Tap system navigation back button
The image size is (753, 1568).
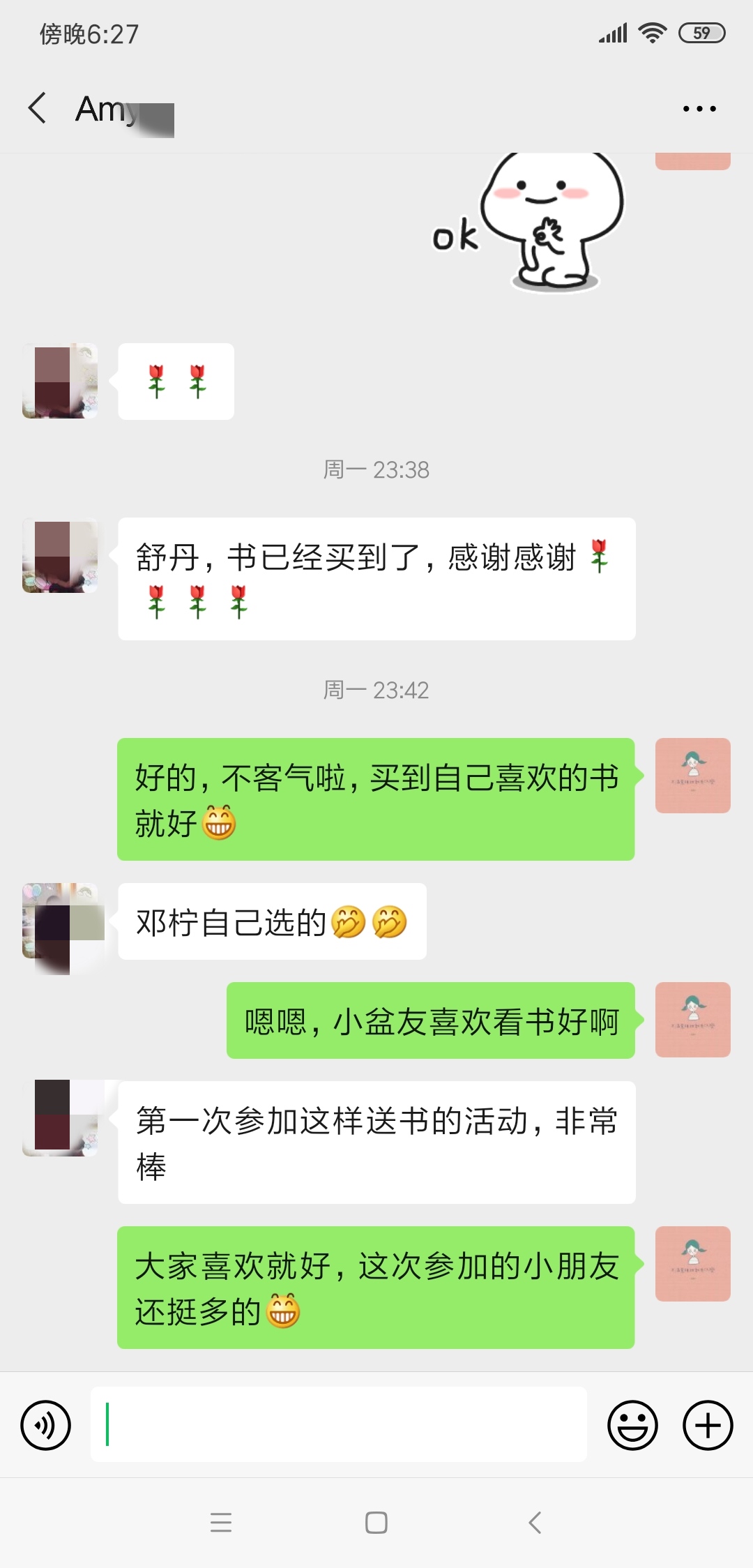535,1522
